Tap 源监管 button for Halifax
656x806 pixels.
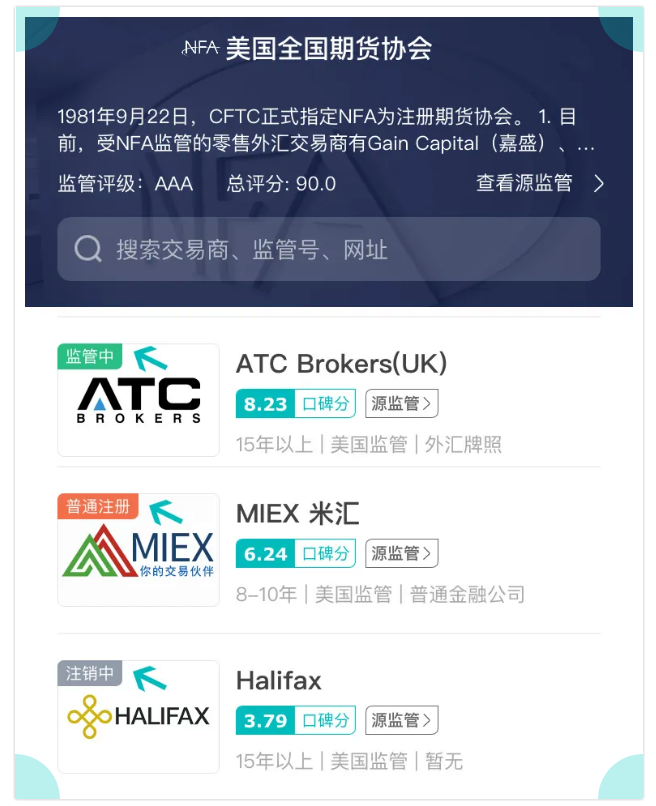tap(402, 720)
